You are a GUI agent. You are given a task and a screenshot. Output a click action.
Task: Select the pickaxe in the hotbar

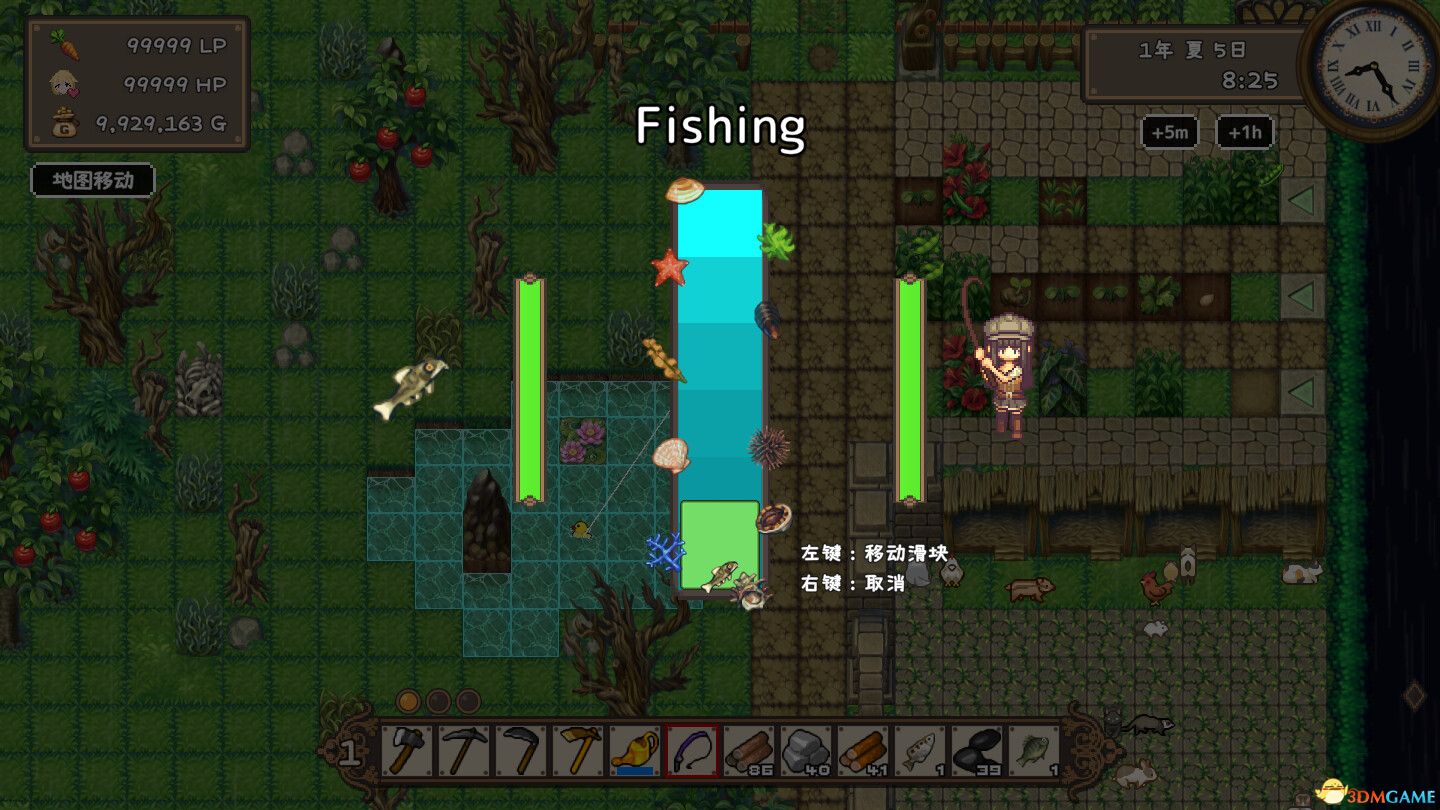point(464,750)
